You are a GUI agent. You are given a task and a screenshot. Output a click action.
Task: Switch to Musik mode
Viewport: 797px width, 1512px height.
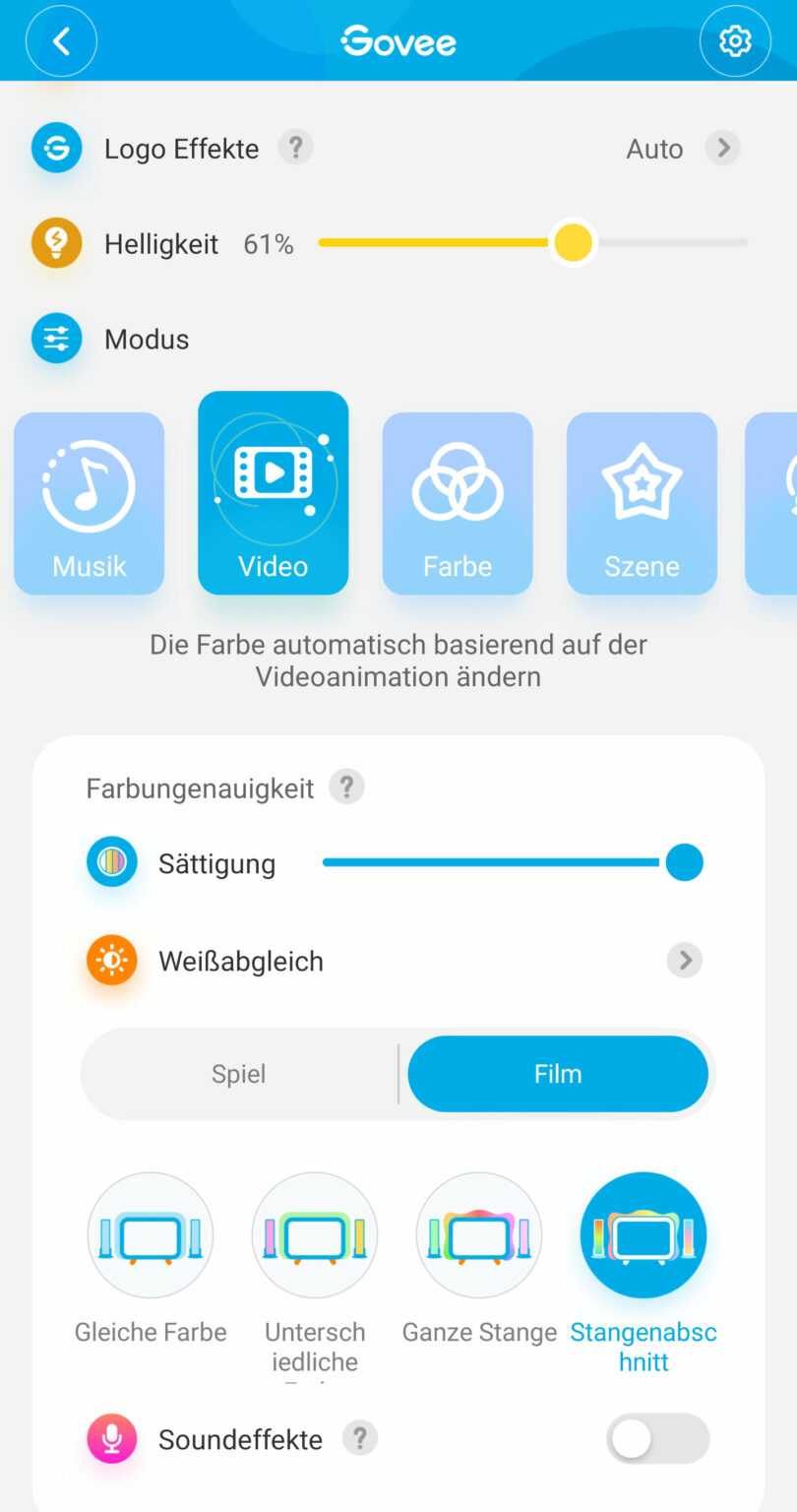90,503
